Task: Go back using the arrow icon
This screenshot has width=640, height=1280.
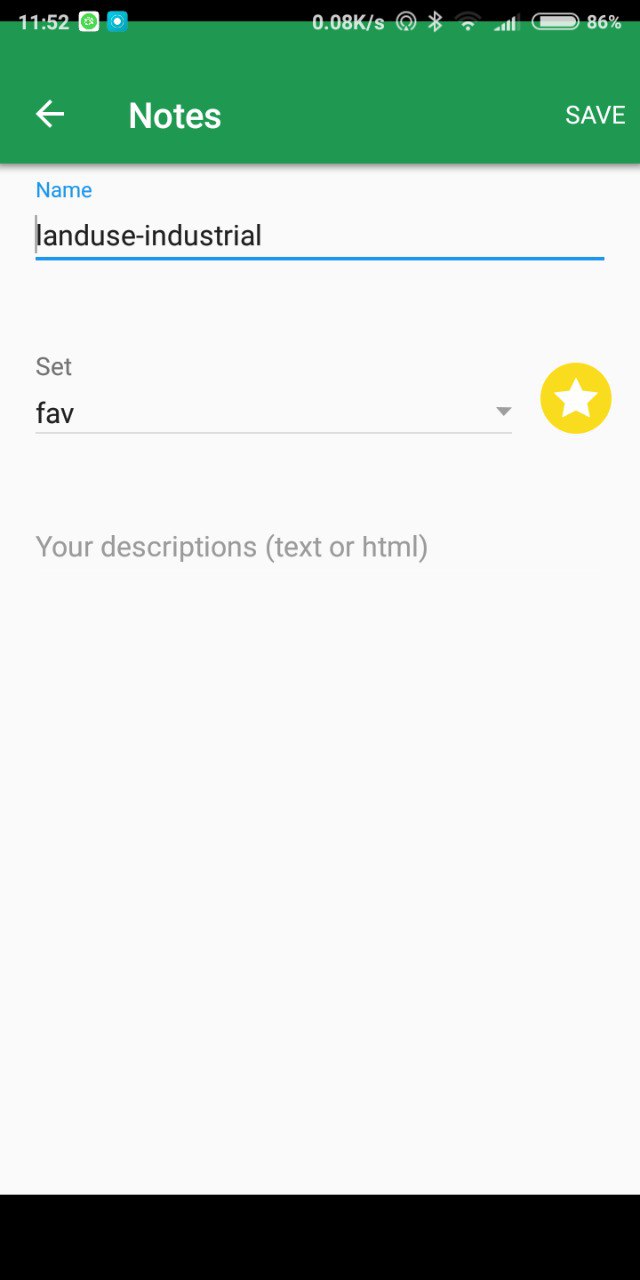Action: pyautogui.click(x=50, y=115)
